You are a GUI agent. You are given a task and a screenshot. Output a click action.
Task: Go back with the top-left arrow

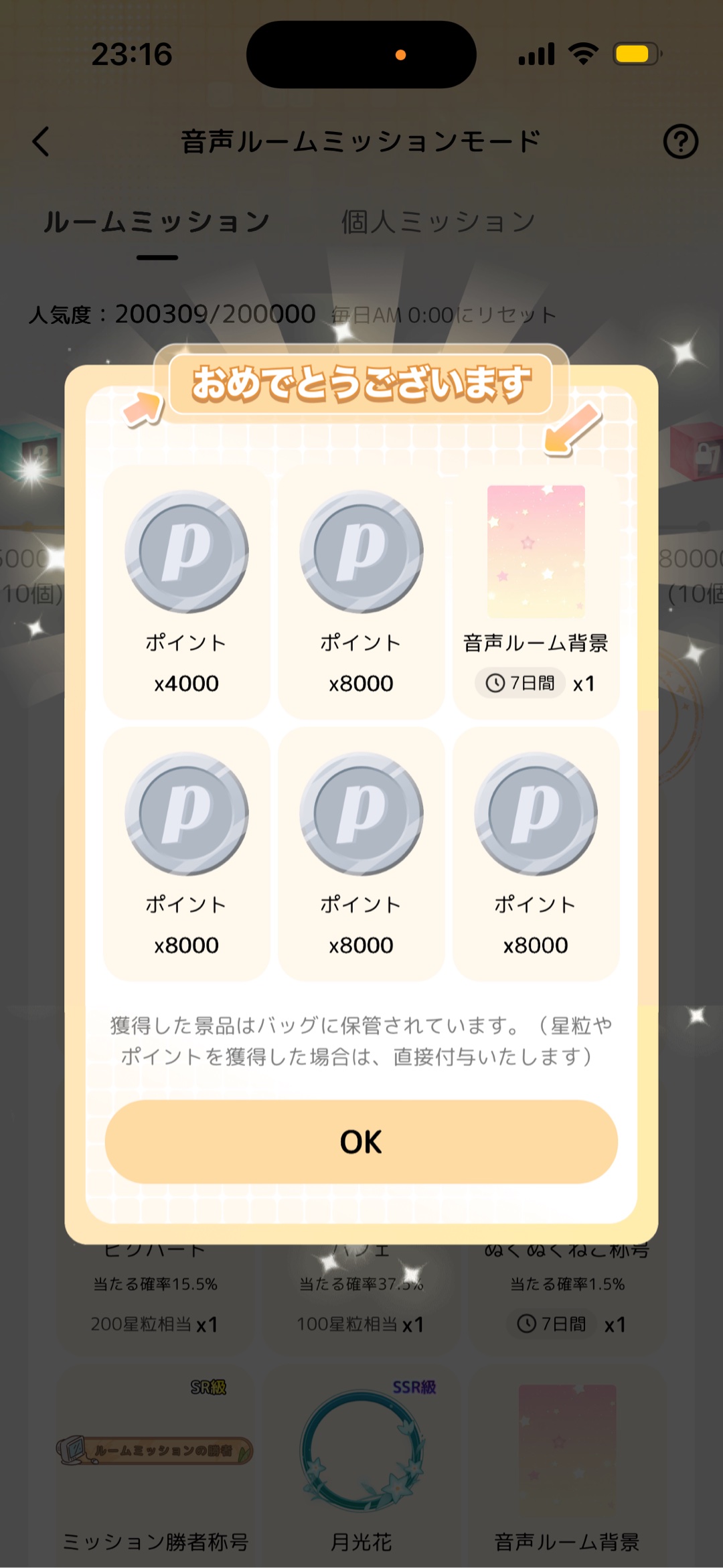42,142
